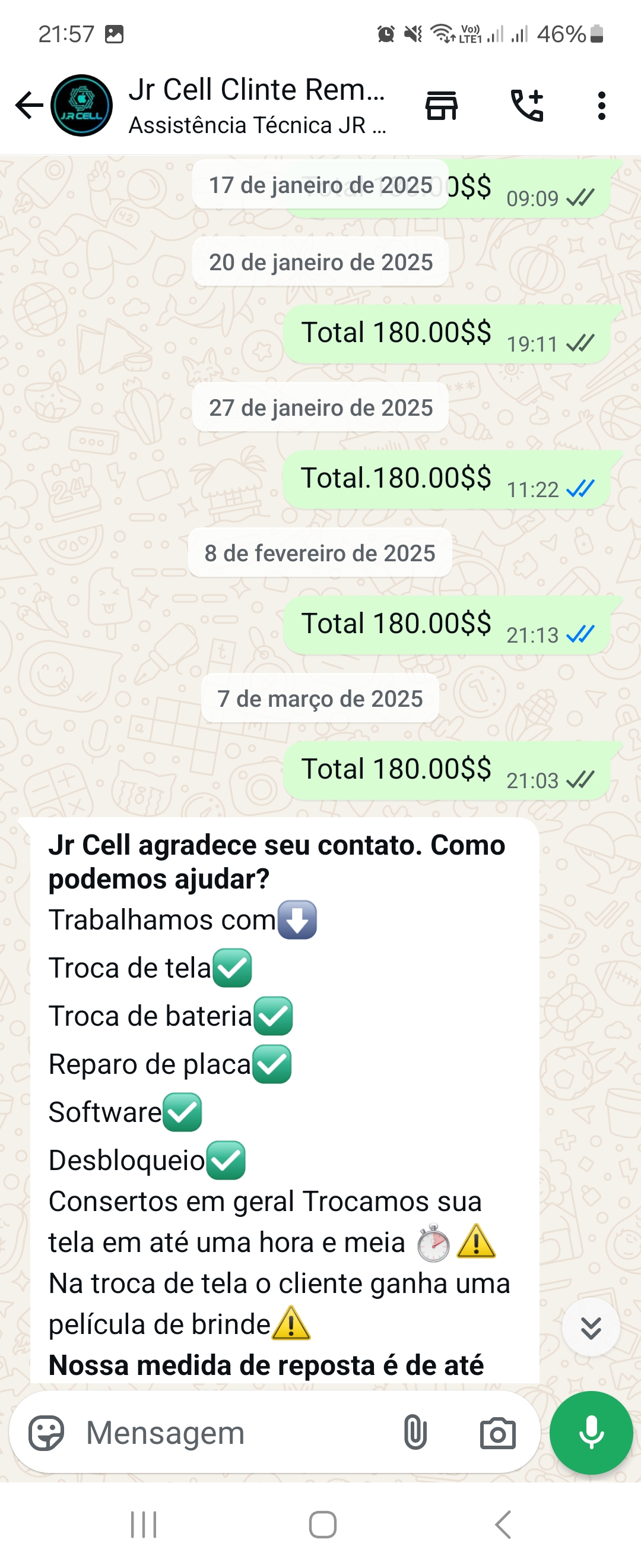Go to the system home screen

pyautogui.click(x=322, y=1525)
